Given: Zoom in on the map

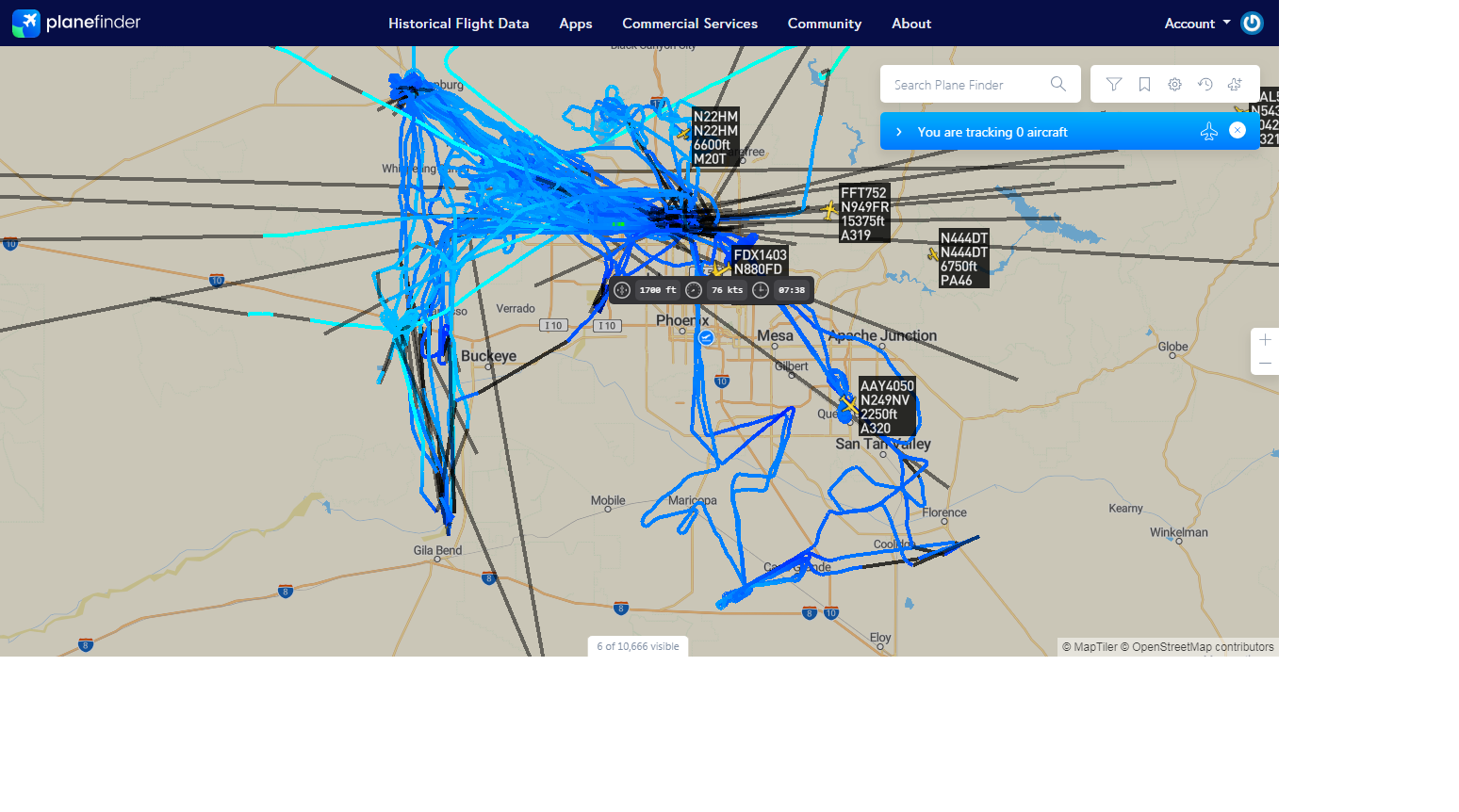Looking at the screenshot, I should pos(1265,340).
